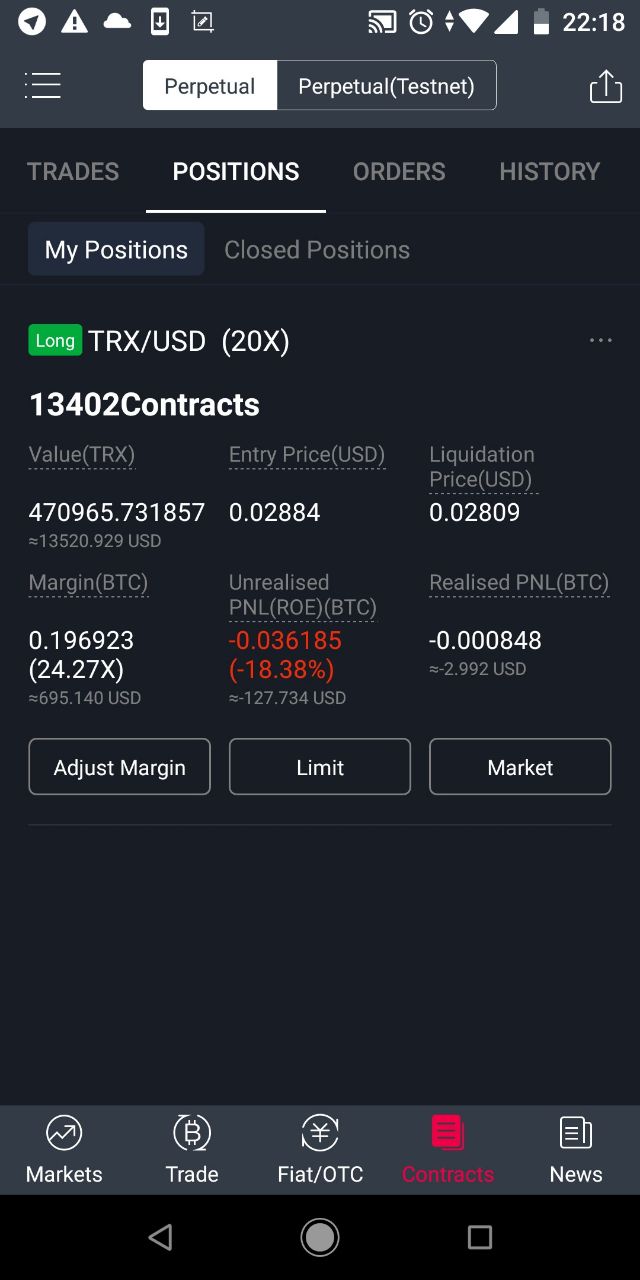Select the Perpetual segment

[x=210, y=86]
